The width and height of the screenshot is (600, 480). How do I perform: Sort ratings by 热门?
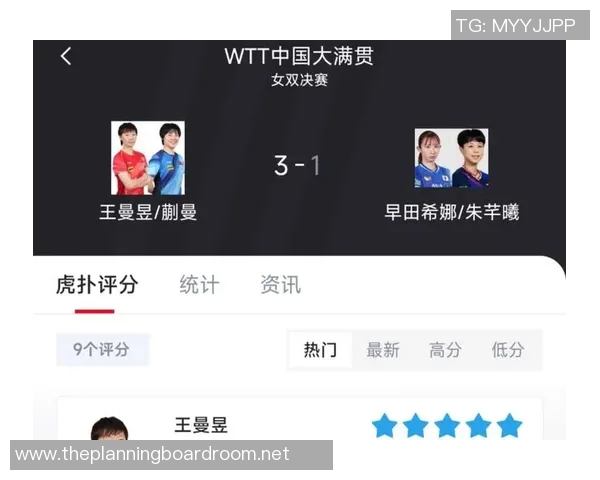[x=320, y=350]
